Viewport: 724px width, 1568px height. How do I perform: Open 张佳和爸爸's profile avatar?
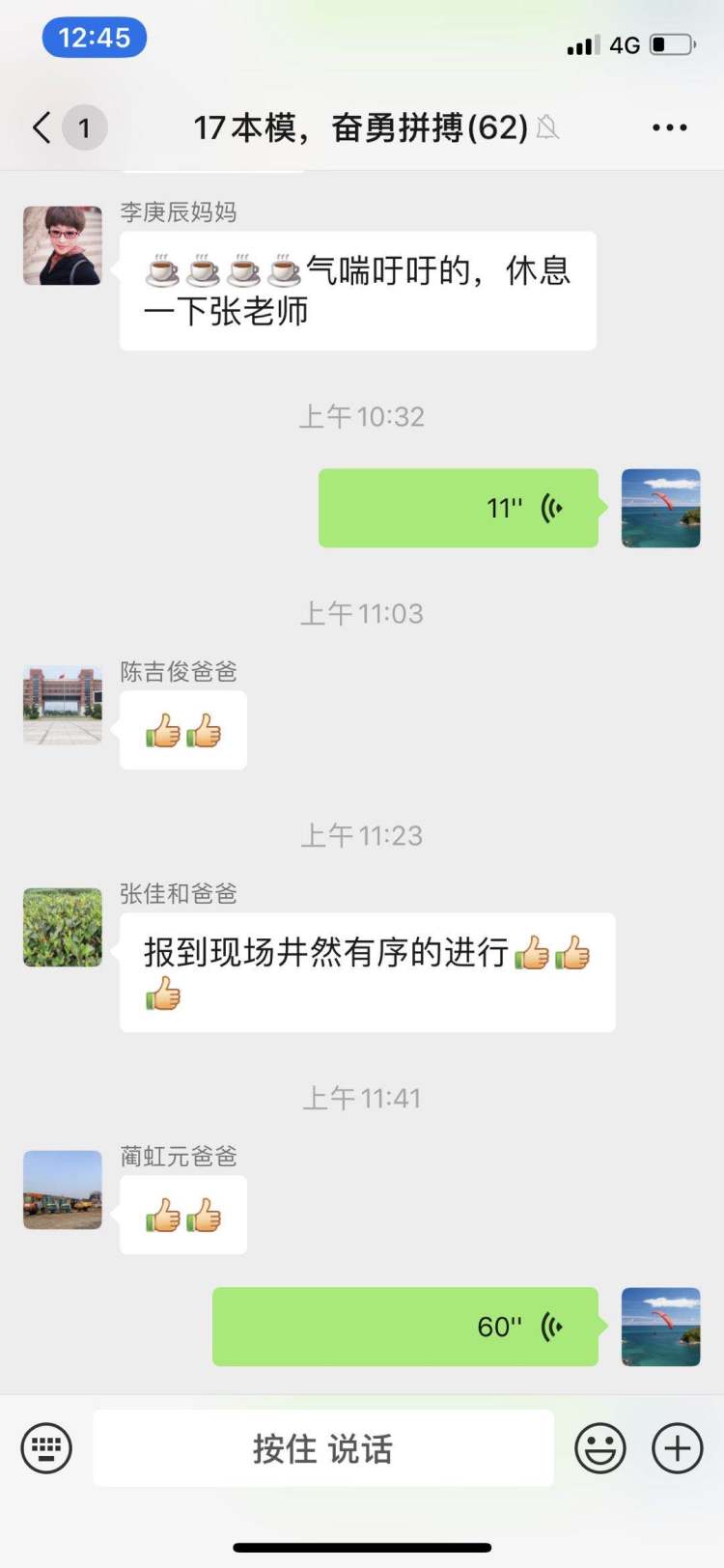[62, 928]
